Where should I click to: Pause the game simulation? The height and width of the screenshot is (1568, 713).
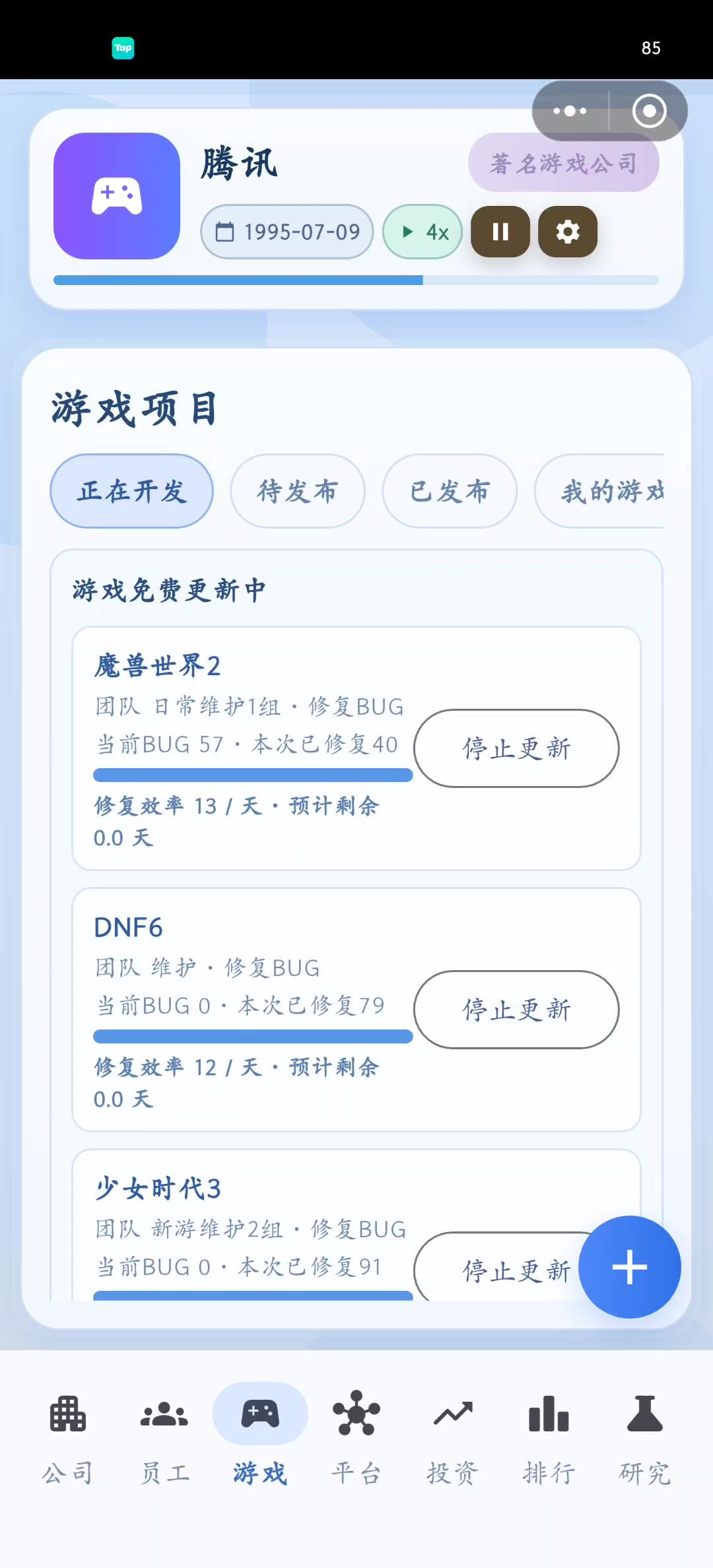pyautogui.click(x=500, y=232)
